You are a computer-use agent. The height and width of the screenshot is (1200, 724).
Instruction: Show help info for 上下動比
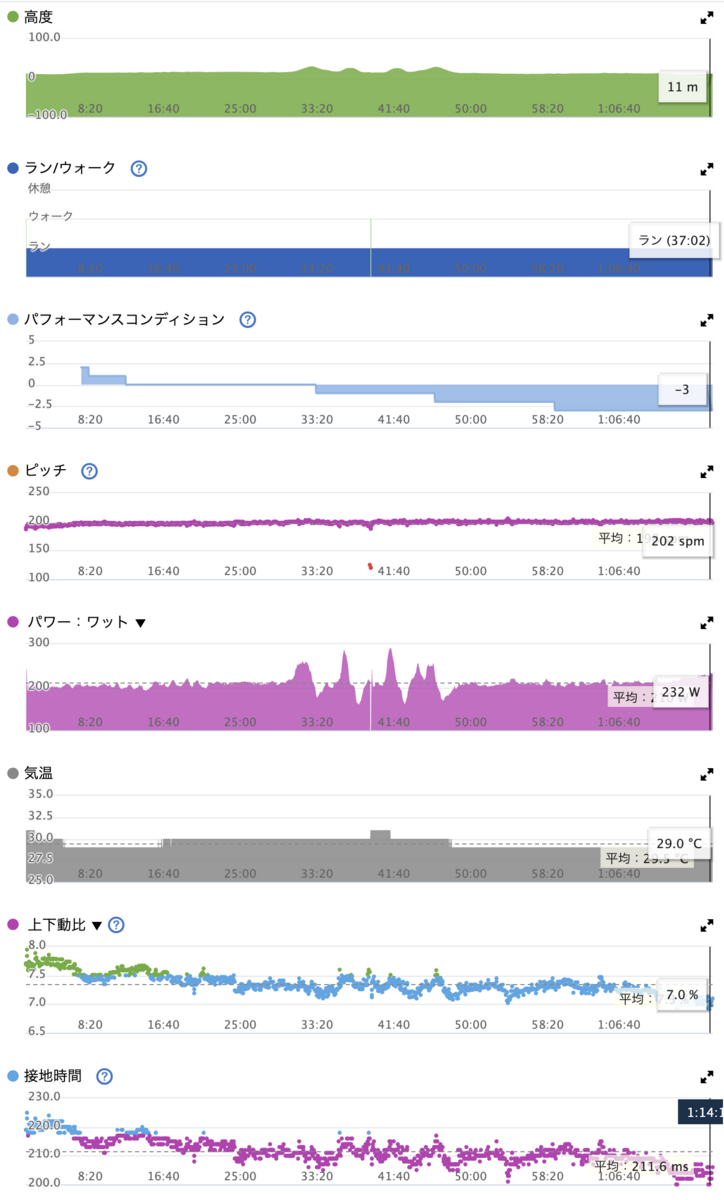(116, 924)
